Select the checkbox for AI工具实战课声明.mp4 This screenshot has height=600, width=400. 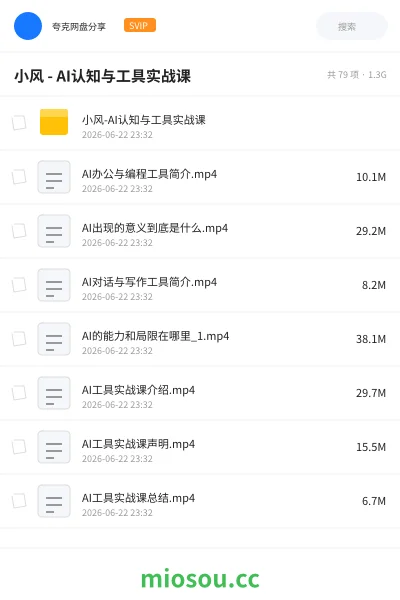point(19,447)
